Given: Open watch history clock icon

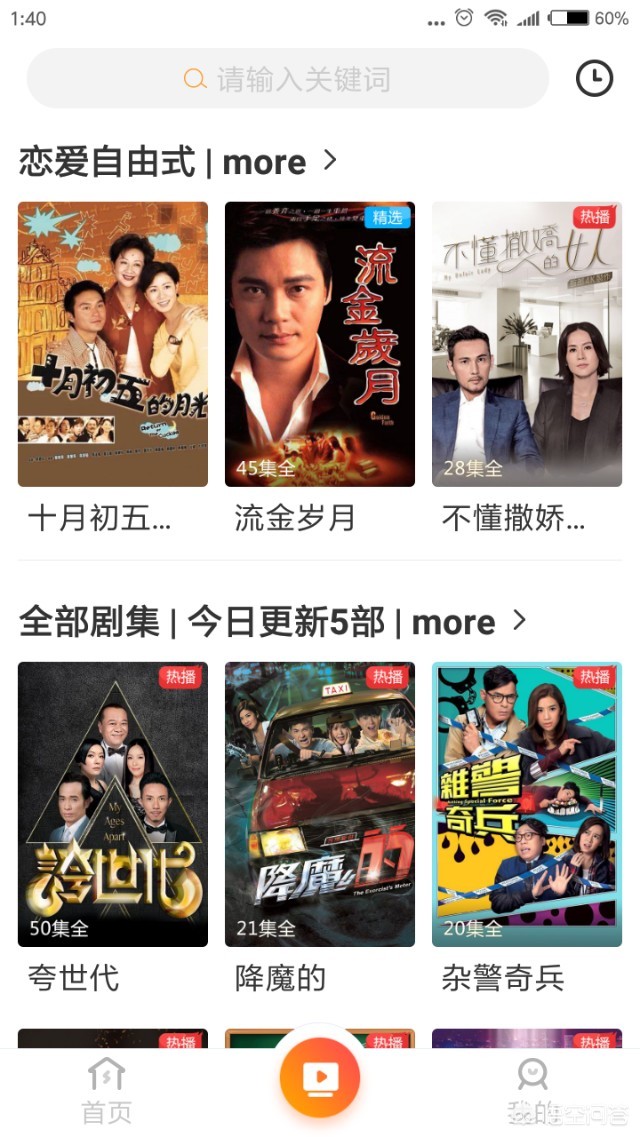Looking at the screenshot, I should click(x=594, y=79).
